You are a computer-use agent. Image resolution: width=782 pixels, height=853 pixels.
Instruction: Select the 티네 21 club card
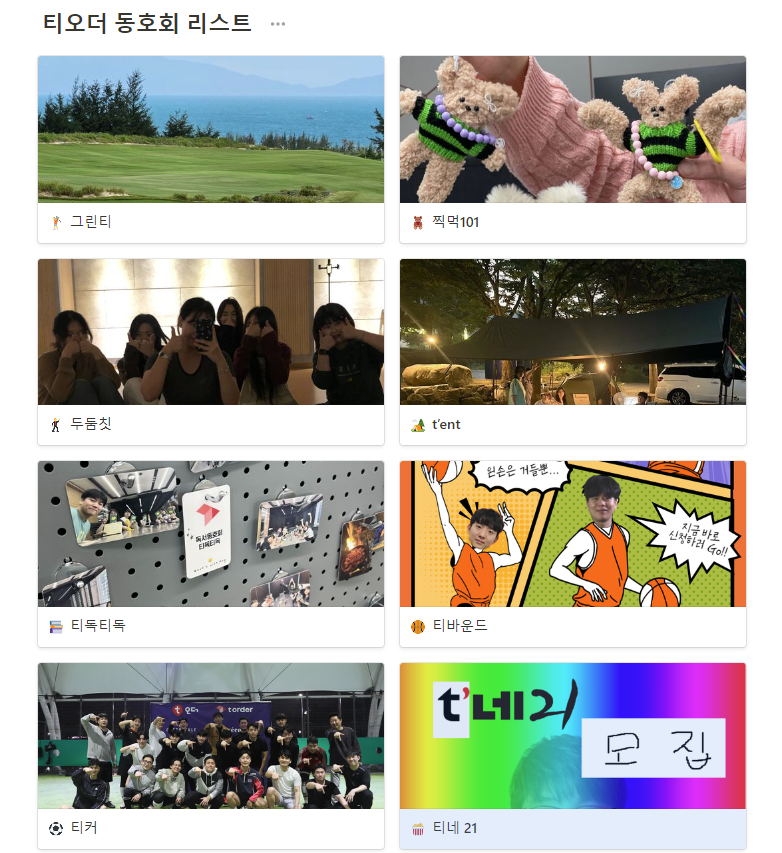(572, 755)
